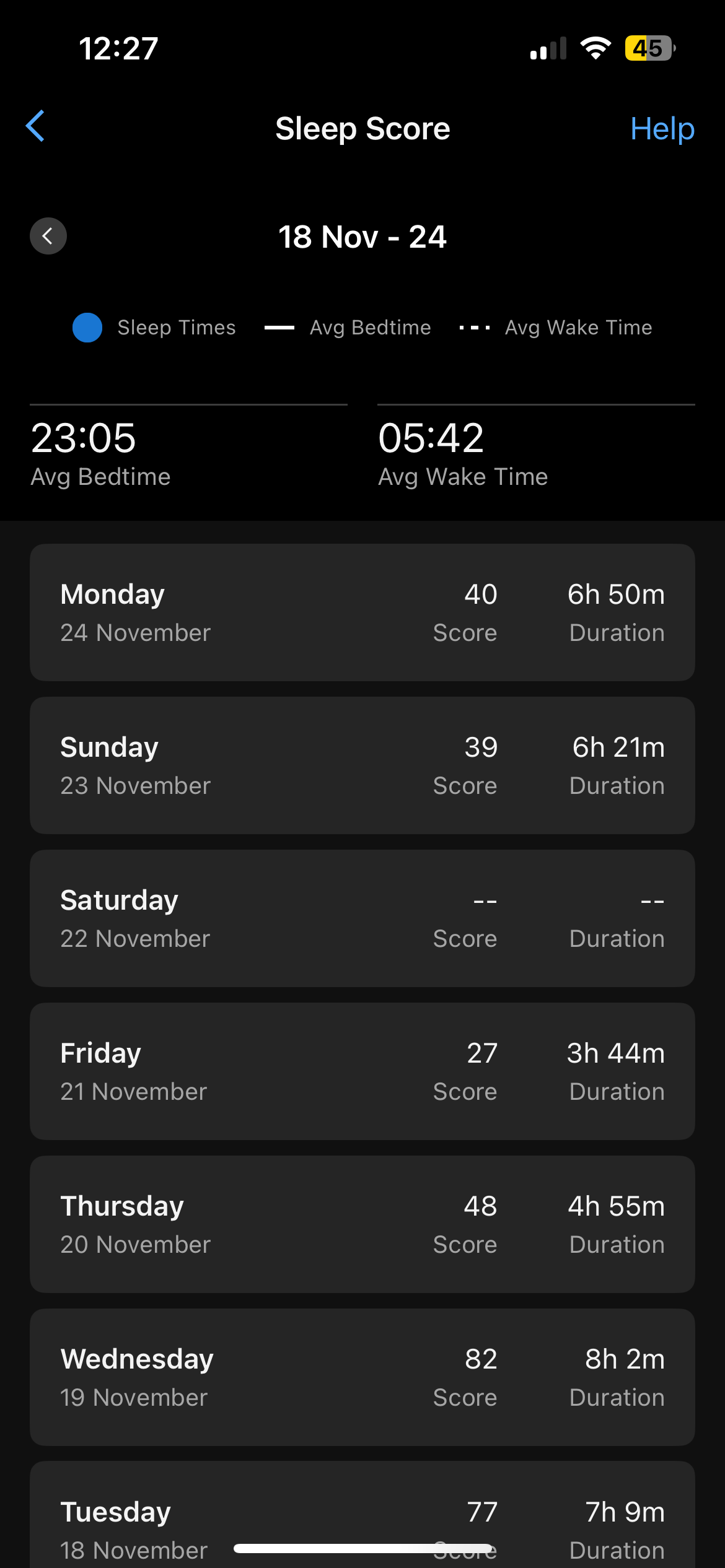
Task: View Friday 21 November sleep entry
Action: point(362,1071)
